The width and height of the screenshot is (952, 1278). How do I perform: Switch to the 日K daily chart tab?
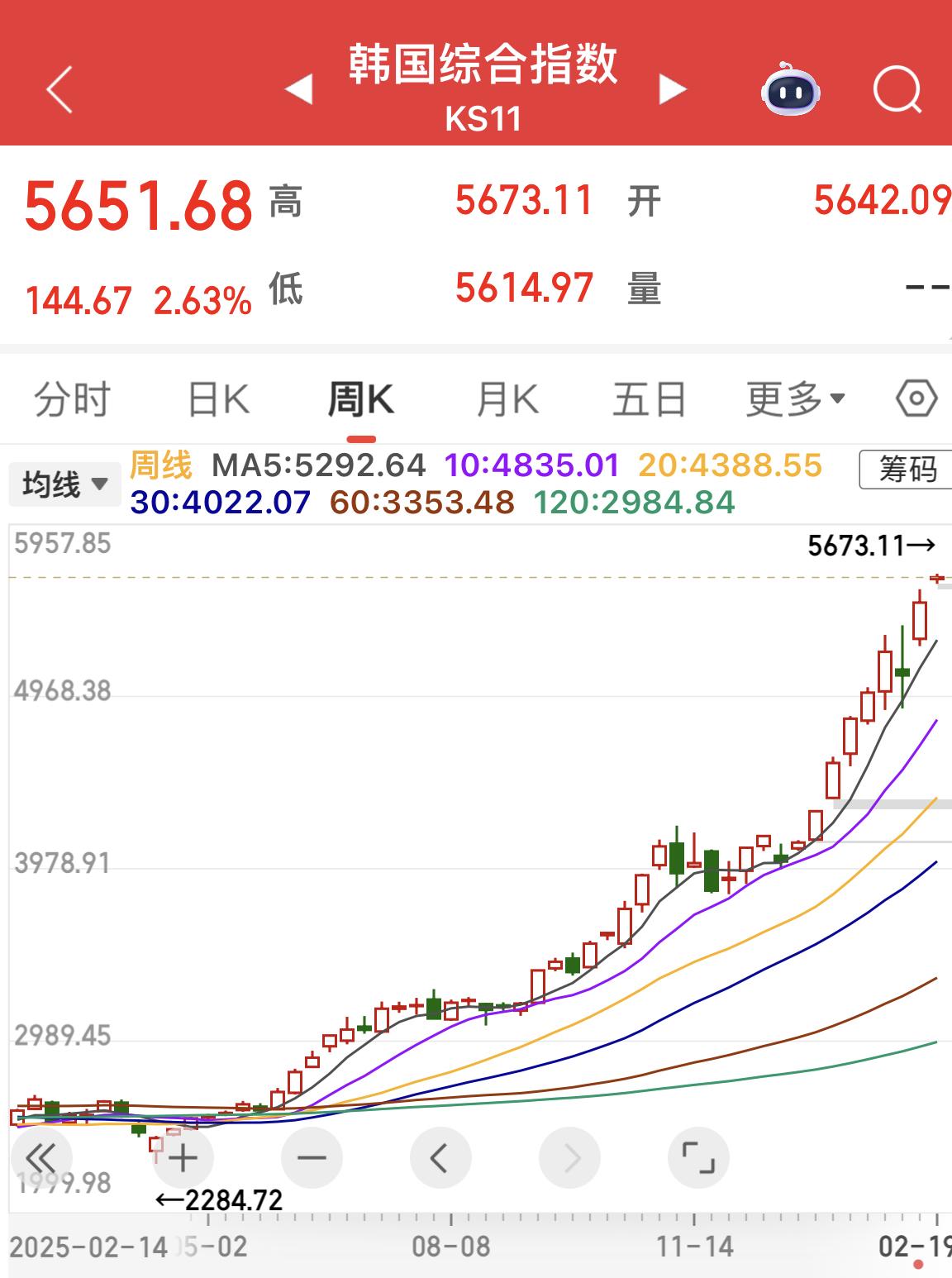coord(217,398)
